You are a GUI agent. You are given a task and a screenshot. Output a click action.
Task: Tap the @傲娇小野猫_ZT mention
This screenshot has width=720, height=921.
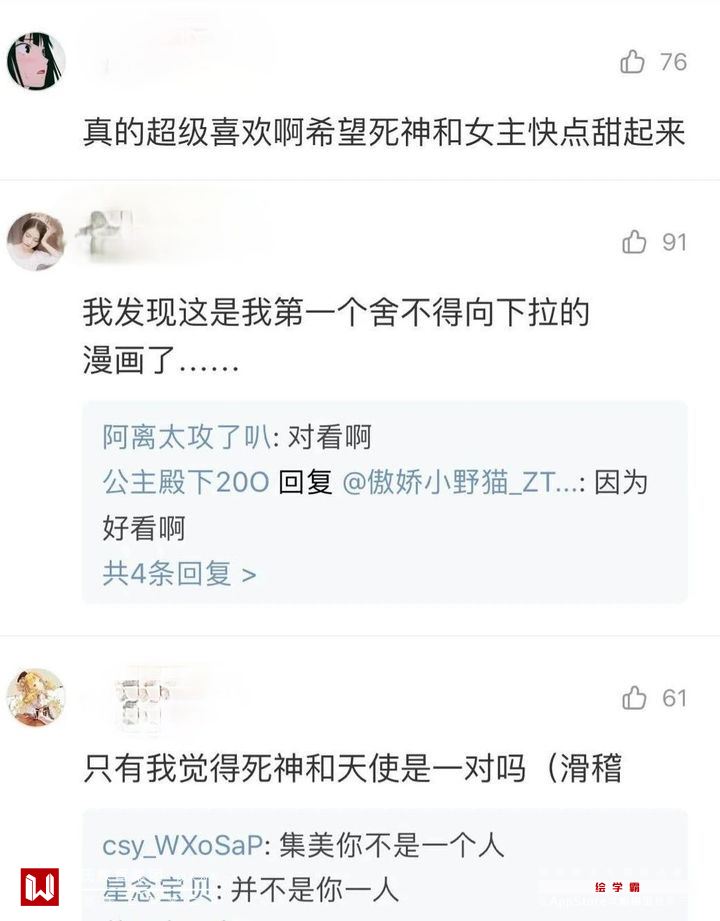pos(461,483)
